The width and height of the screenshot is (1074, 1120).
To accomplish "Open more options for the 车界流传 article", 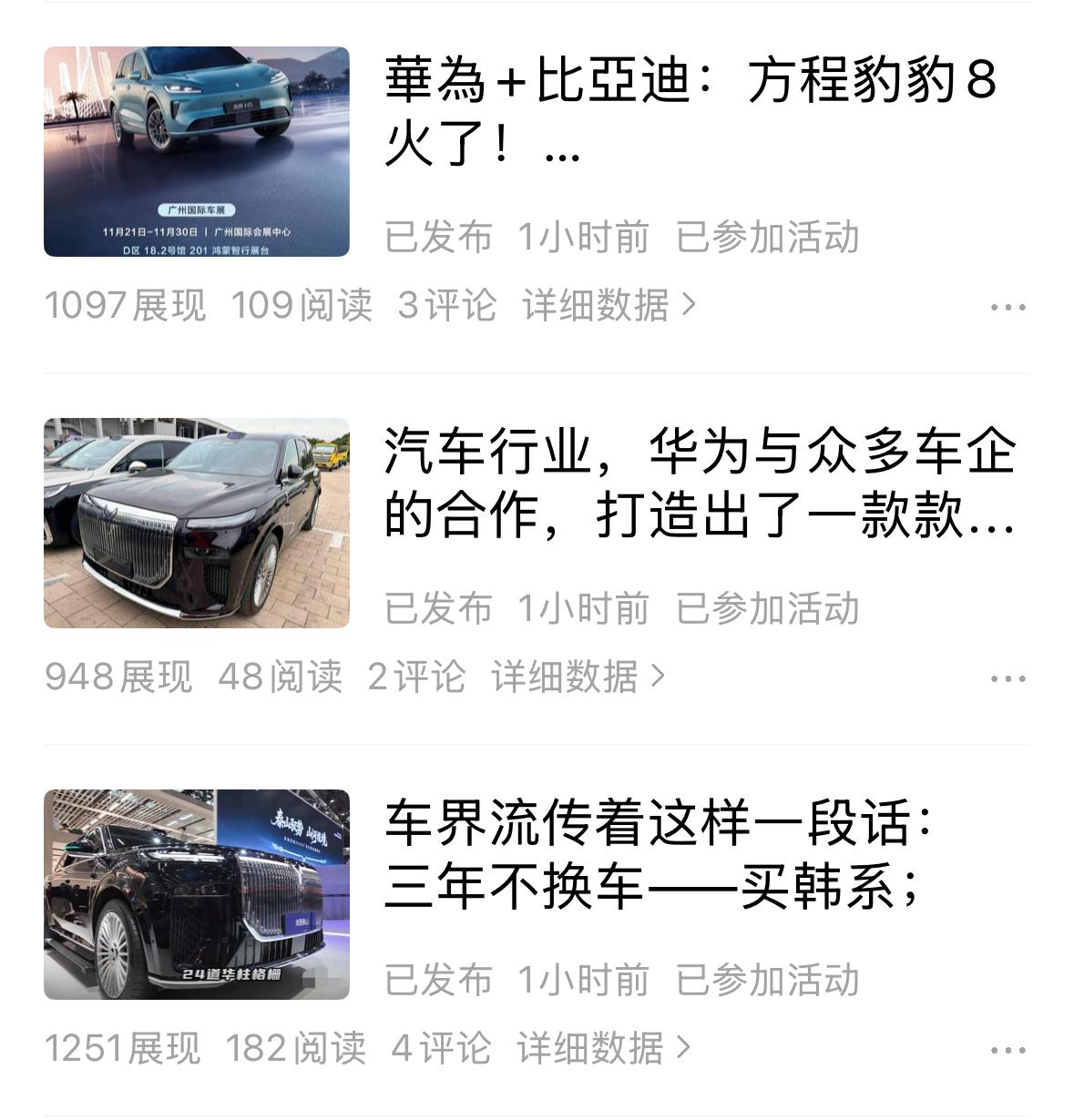I will point(1008,1051).
